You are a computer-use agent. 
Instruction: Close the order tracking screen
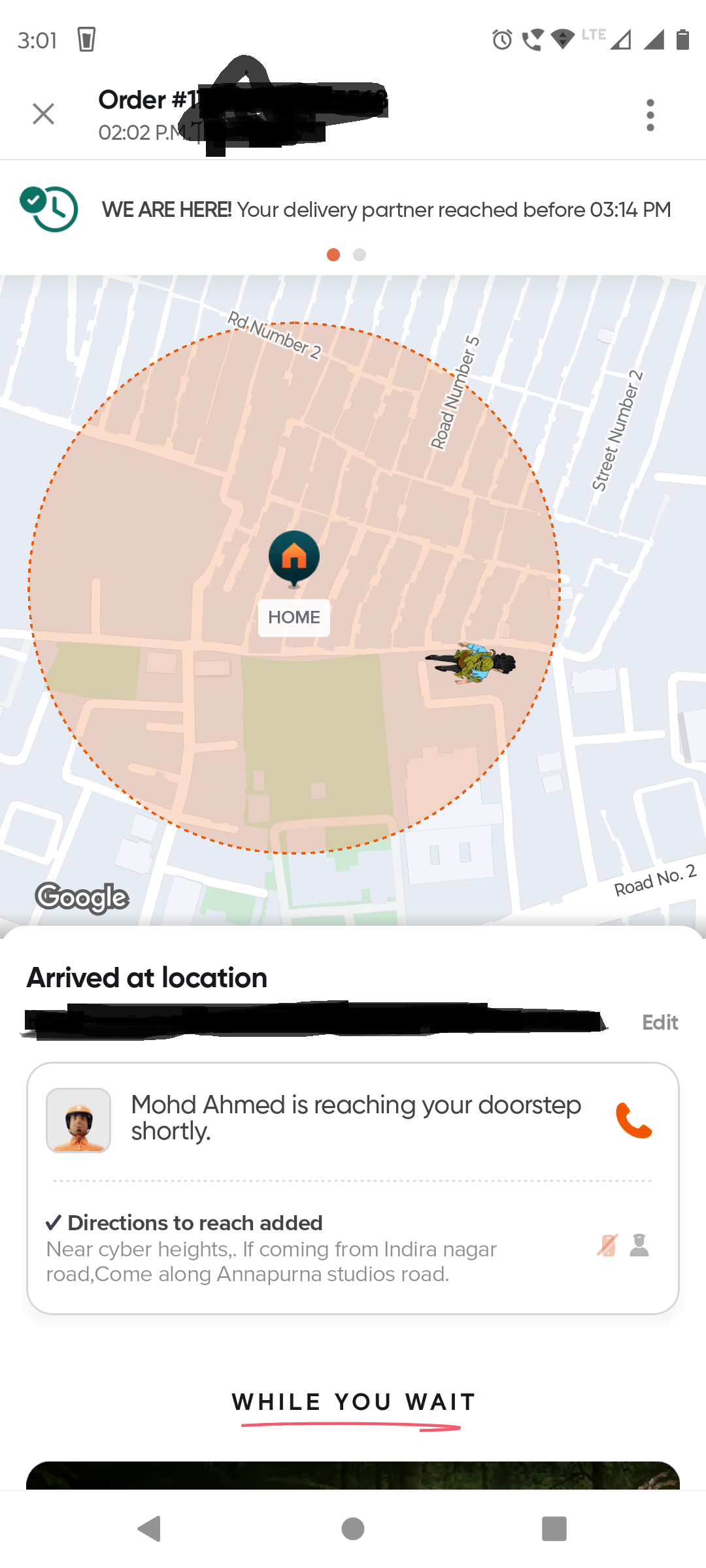[43, 114]
